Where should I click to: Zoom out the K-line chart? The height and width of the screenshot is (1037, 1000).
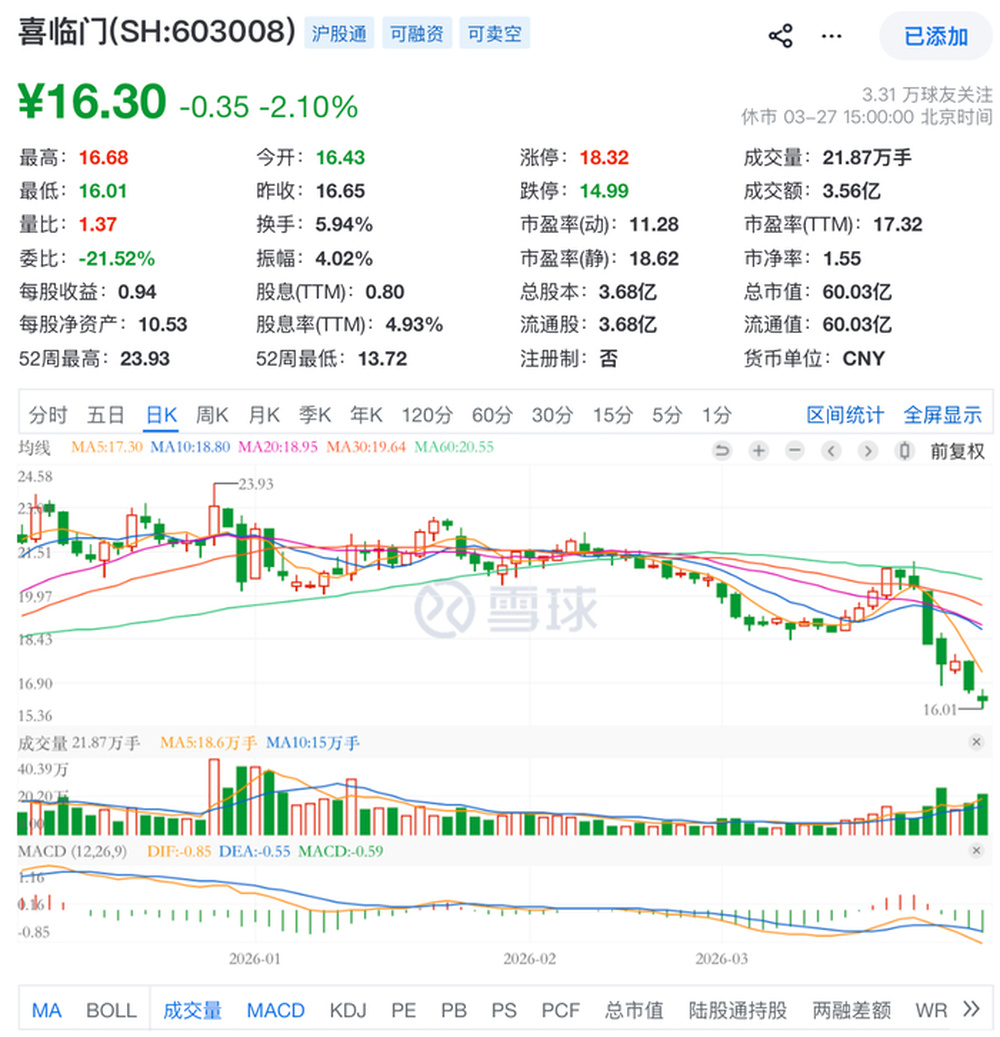coord(794,451)
